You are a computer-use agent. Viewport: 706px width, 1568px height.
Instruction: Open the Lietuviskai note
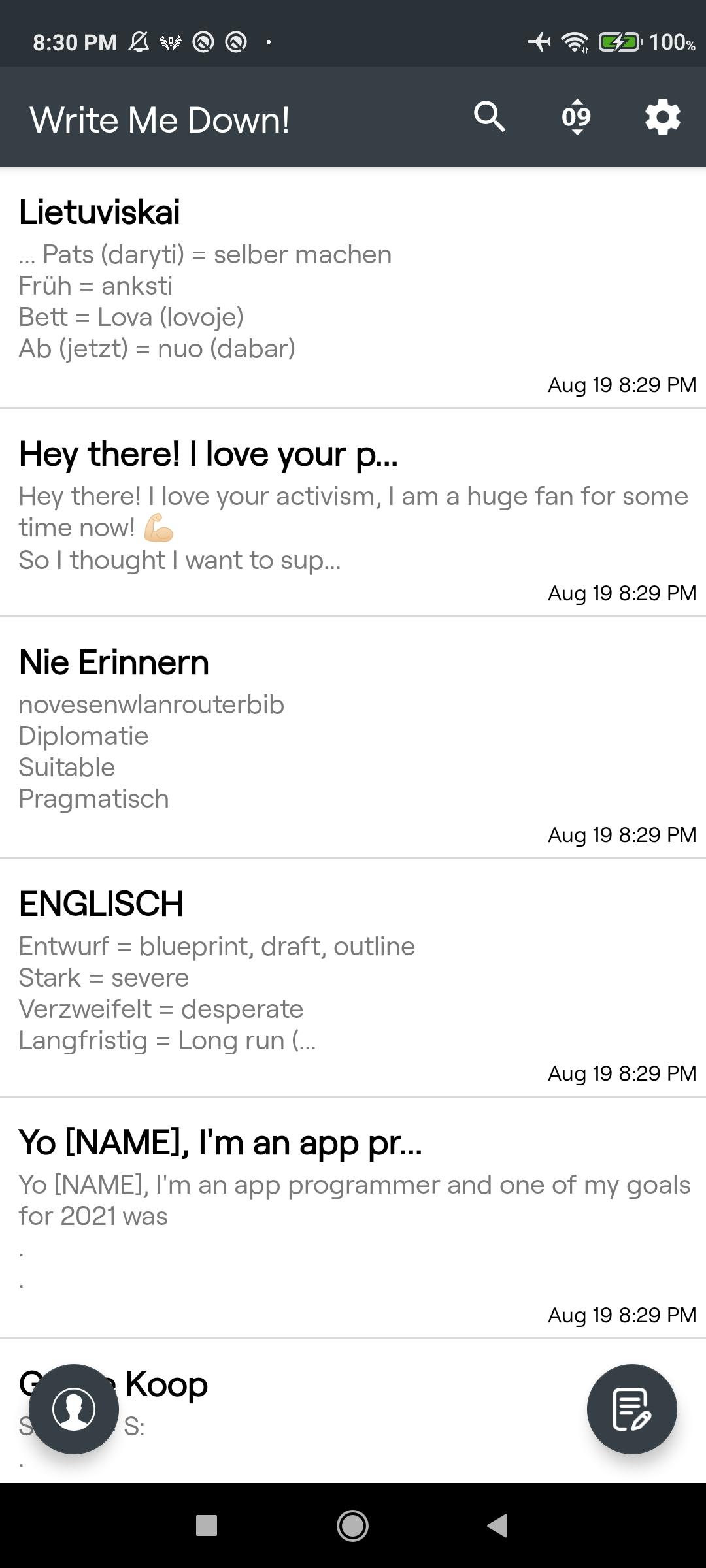click(x=353, y=287)
